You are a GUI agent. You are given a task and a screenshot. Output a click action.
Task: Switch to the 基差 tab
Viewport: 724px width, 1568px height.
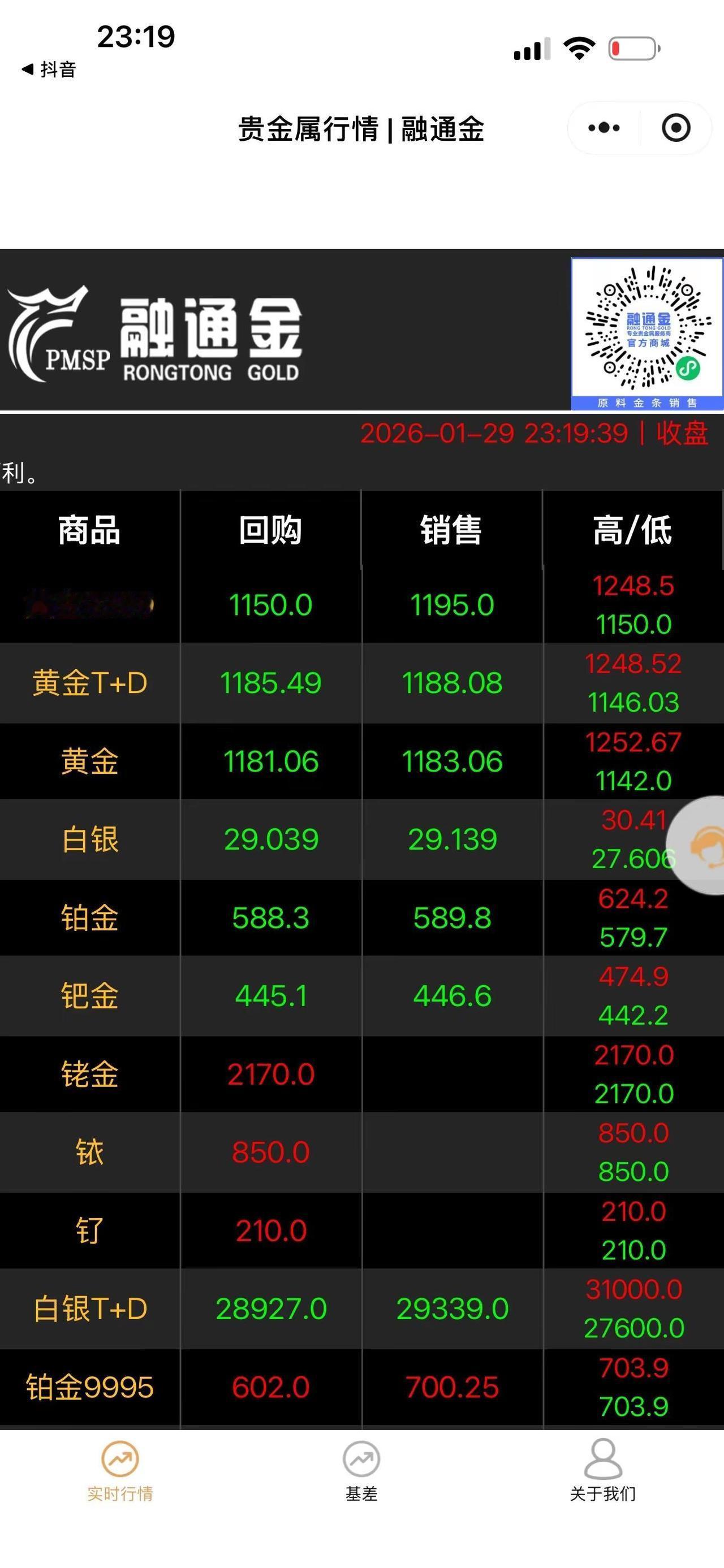point(361,1488)
